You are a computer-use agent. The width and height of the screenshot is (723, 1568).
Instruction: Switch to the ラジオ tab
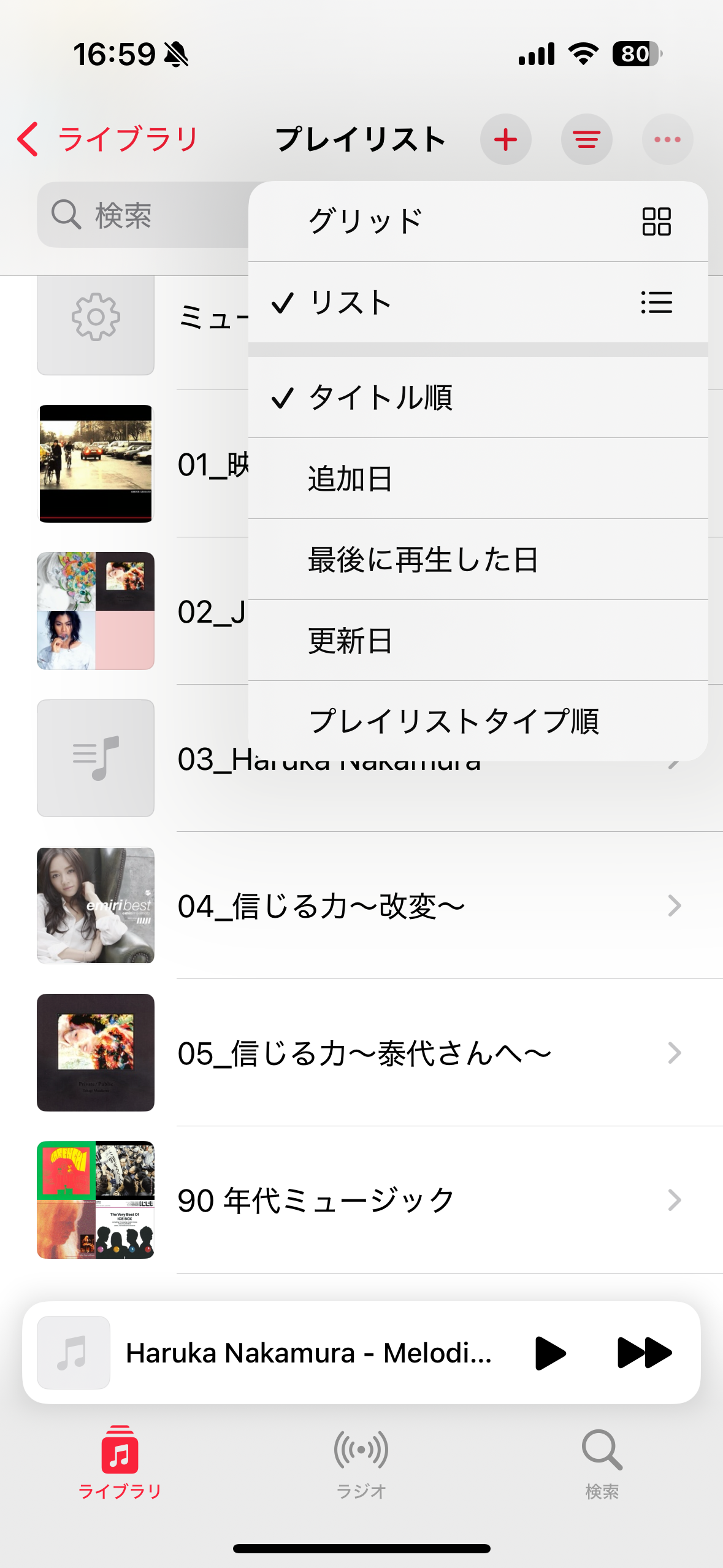361,1463
